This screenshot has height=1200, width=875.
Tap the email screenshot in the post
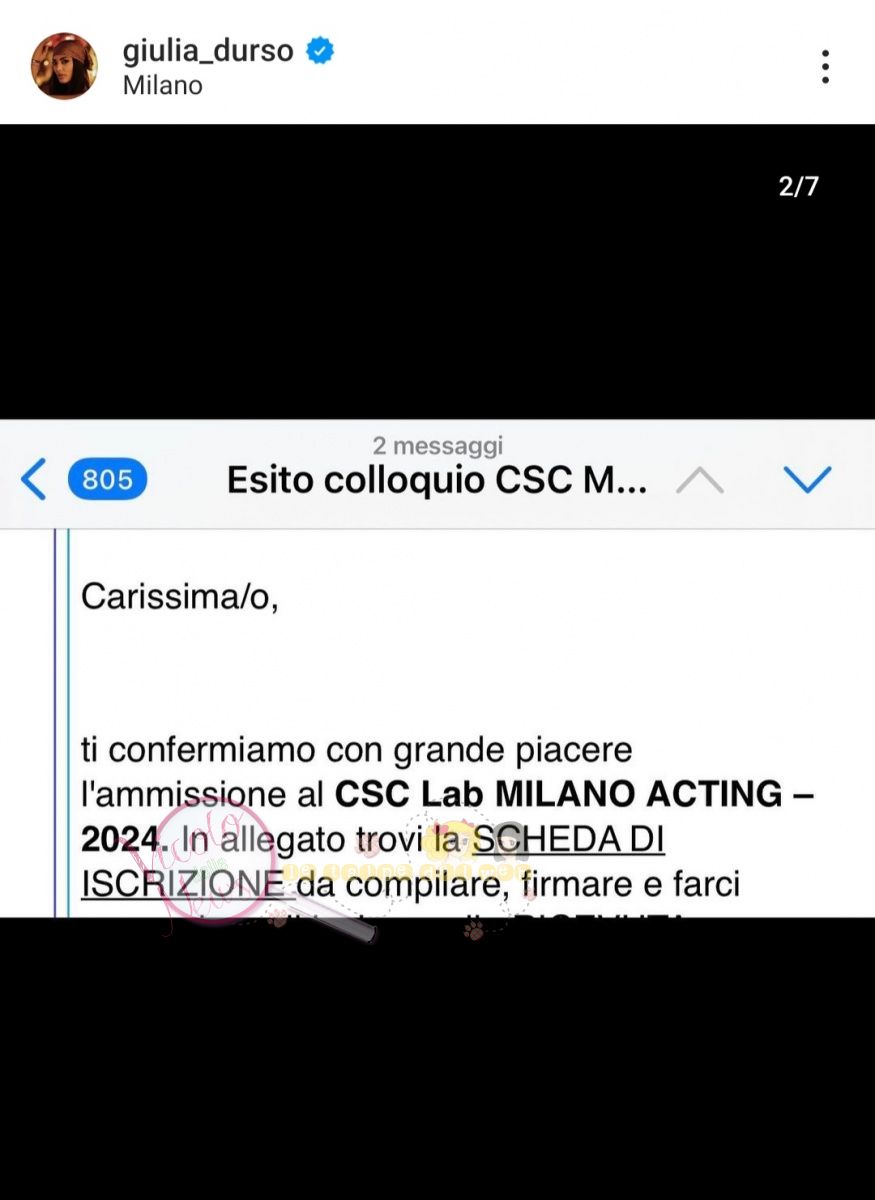point(437,668)
